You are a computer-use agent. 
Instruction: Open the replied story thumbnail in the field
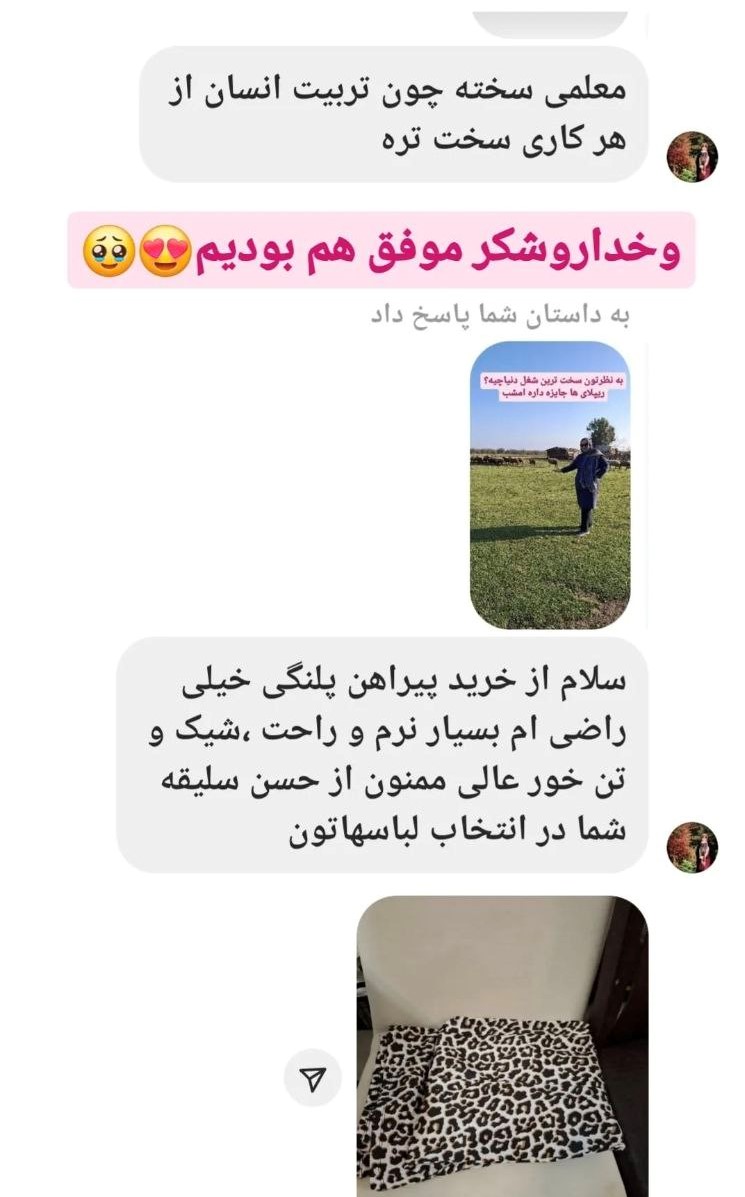click(x=550, y=485)
